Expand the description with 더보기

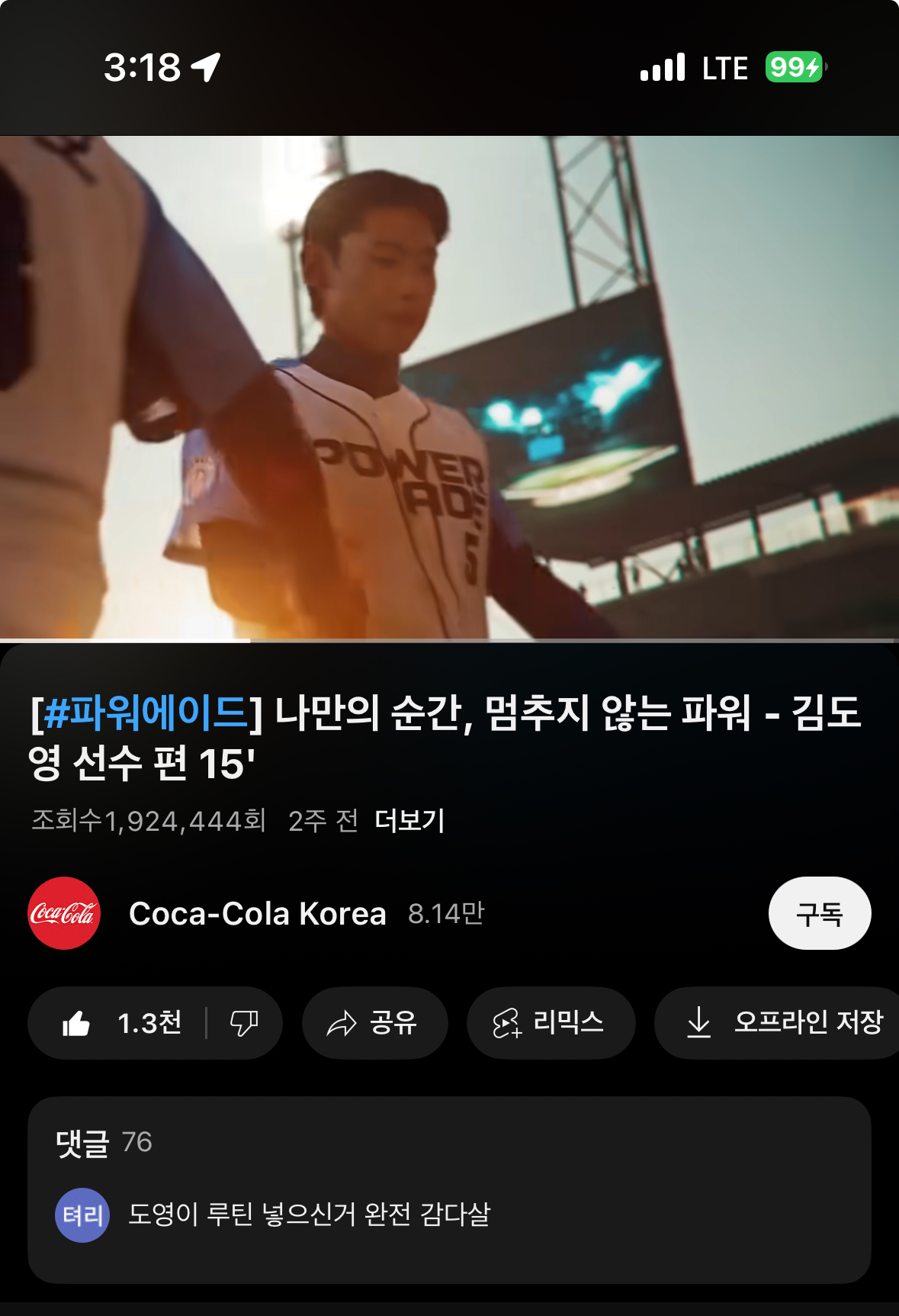[x=409, y=821]
